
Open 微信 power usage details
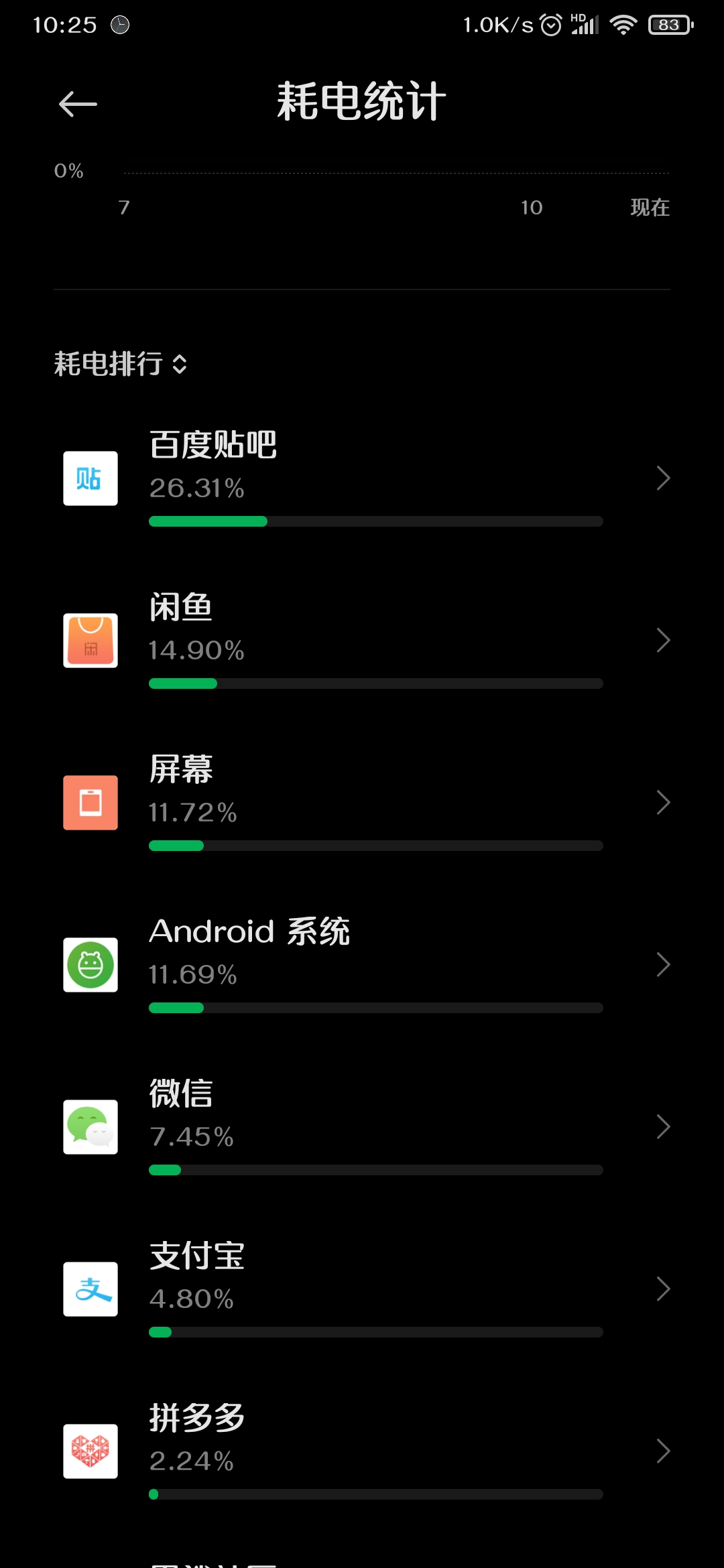tap(362, 1127)
